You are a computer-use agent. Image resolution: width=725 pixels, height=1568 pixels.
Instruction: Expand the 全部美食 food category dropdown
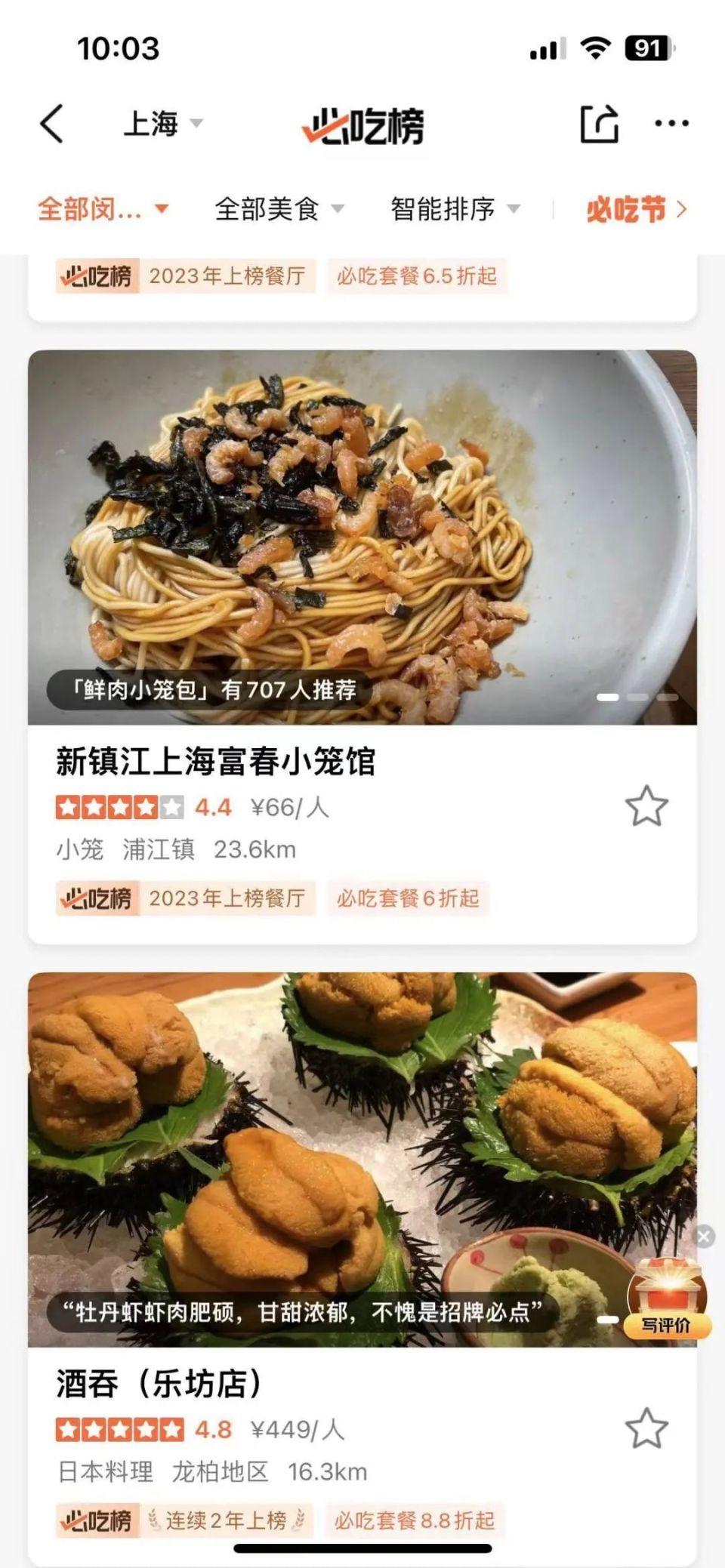click(278, 209)
